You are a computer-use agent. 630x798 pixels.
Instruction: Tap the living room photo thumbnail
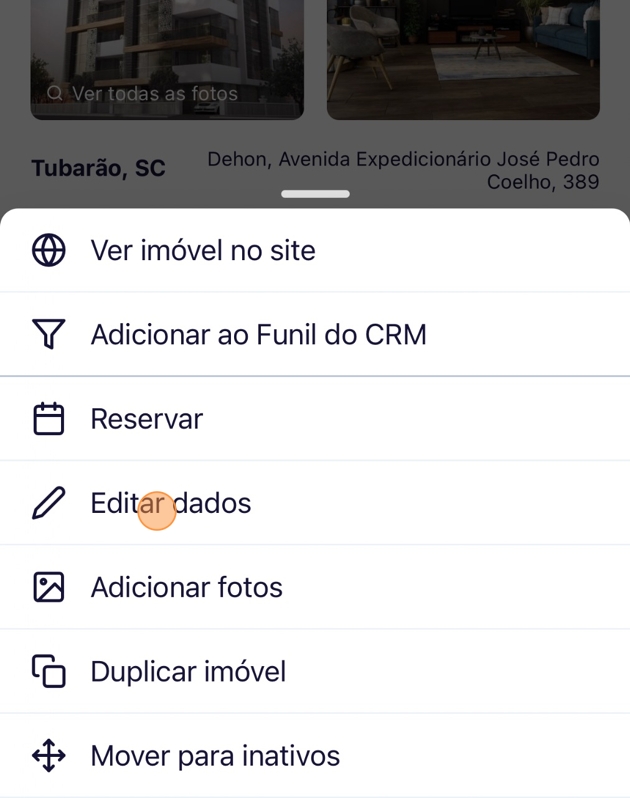463,60
